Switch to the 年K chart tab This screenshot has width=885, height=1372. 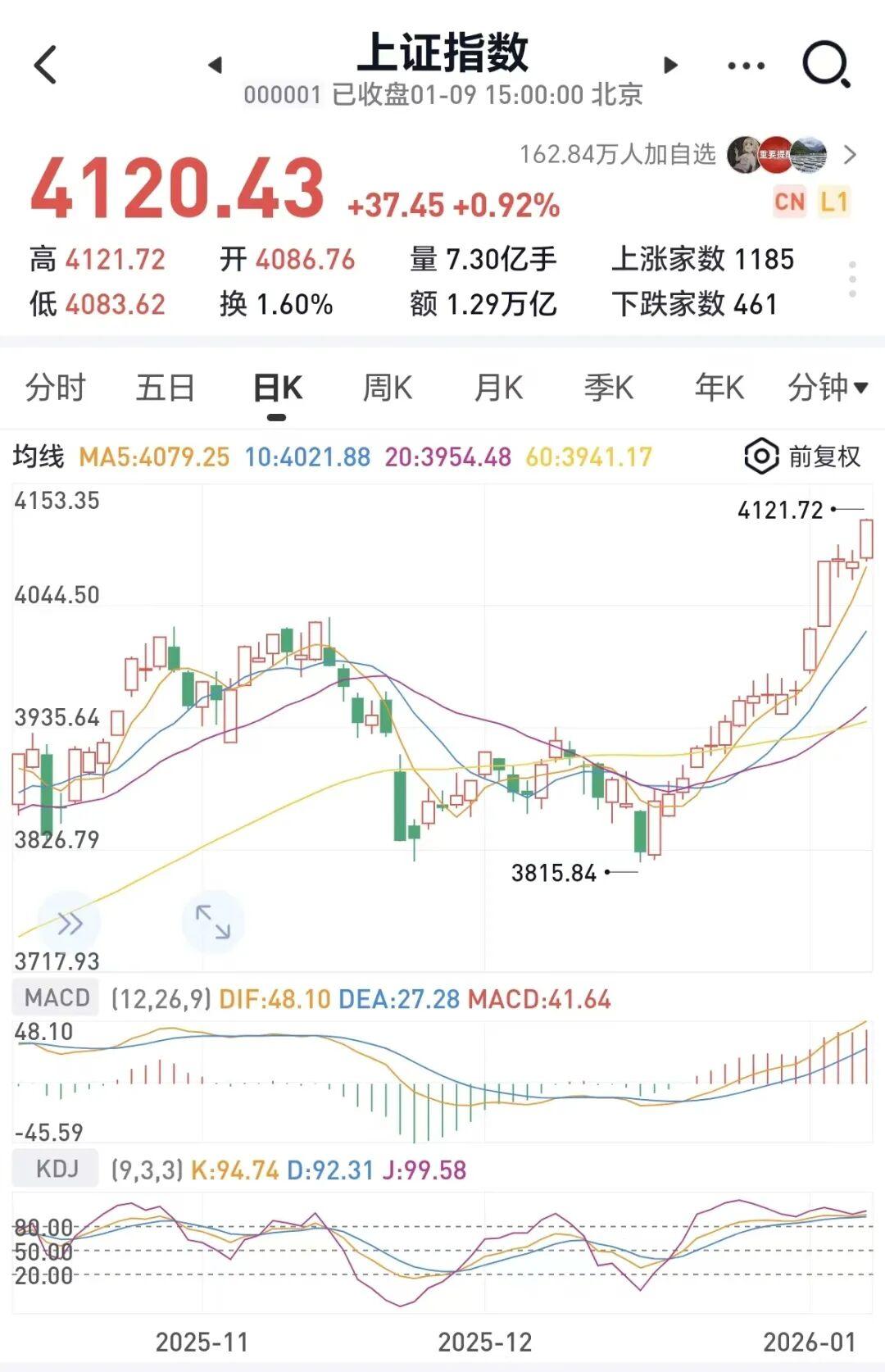[x=719, y=388]
